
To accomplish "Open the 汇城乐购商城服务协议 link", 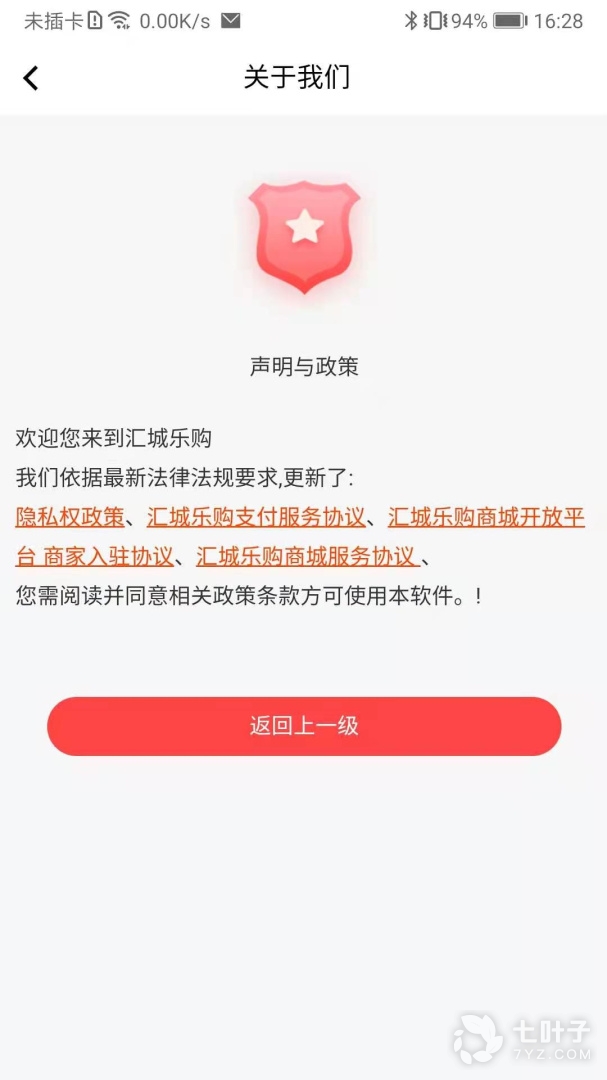I will coord(305,557).
